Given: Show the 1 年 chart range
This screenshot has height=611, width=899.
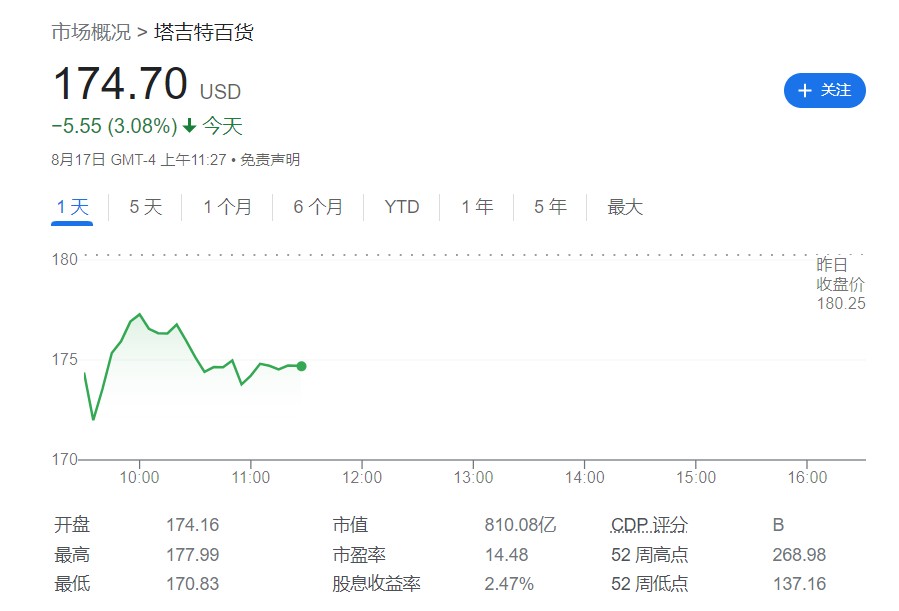Looking at the screenshot, I should pyautogui.click(x=477, y=207).
